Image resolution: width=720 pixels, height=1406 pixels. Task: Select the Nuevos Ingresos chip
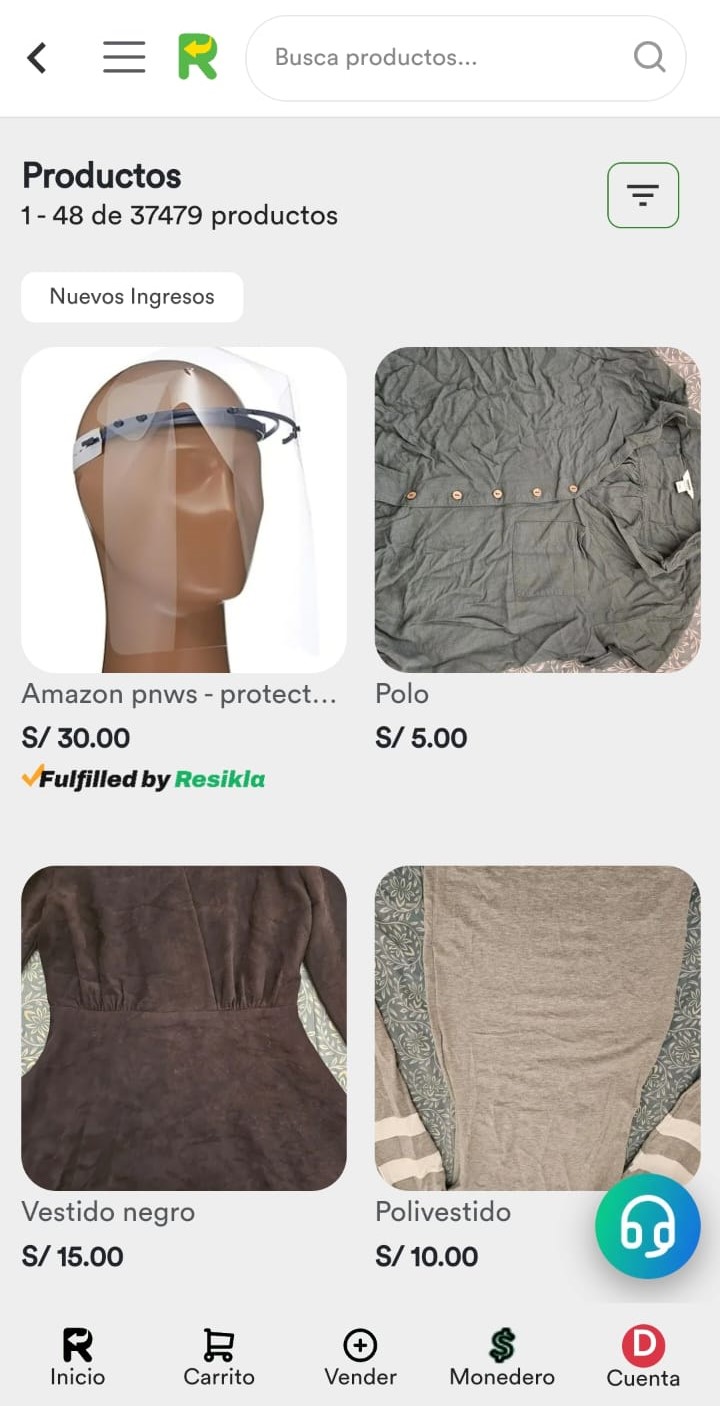132,297
